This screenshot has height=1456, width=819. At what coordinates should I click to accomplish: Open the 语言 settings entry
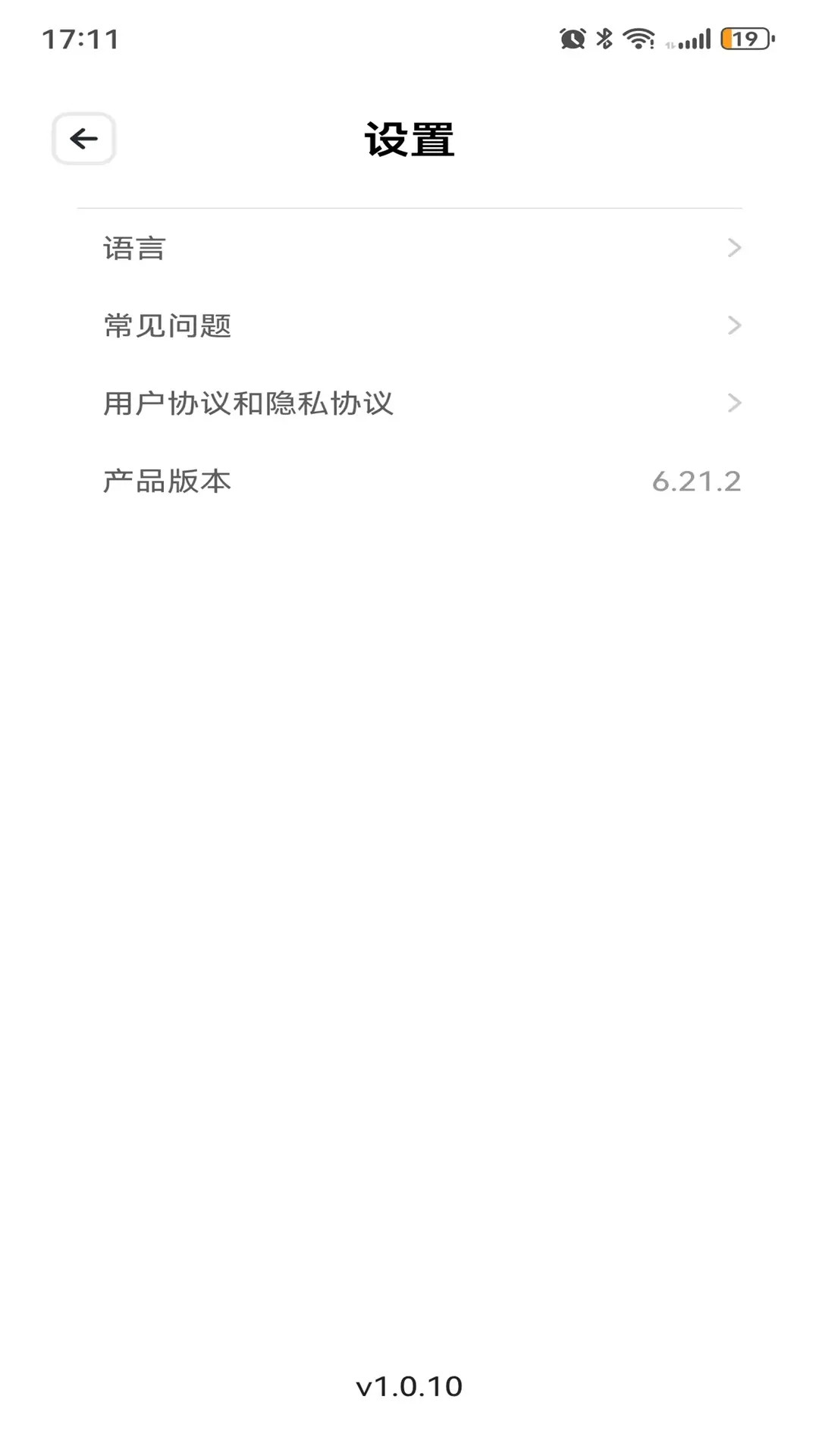(x=134, y=248)
